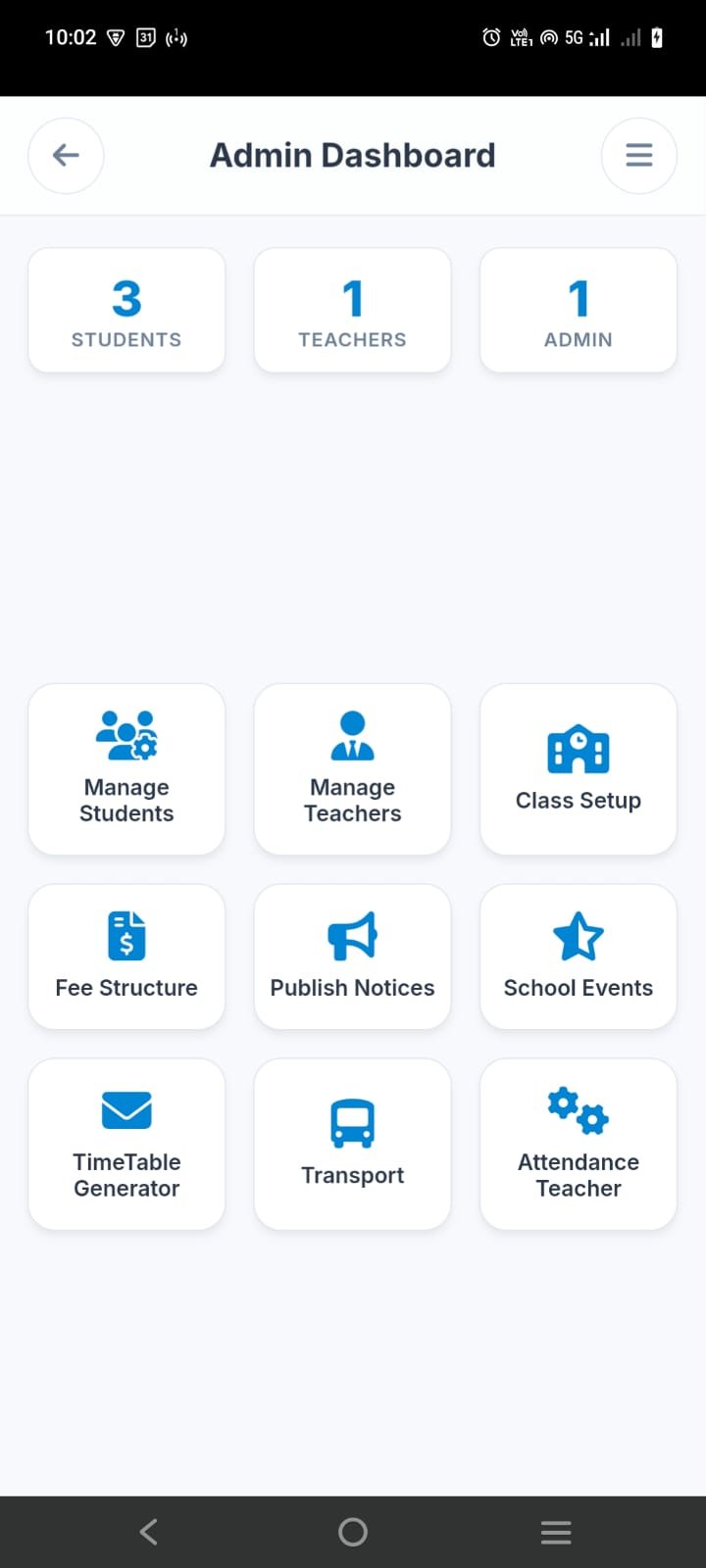Tap the TEACHERS summary card
This screenshot has width=706, height=1568.
point(352,310)
